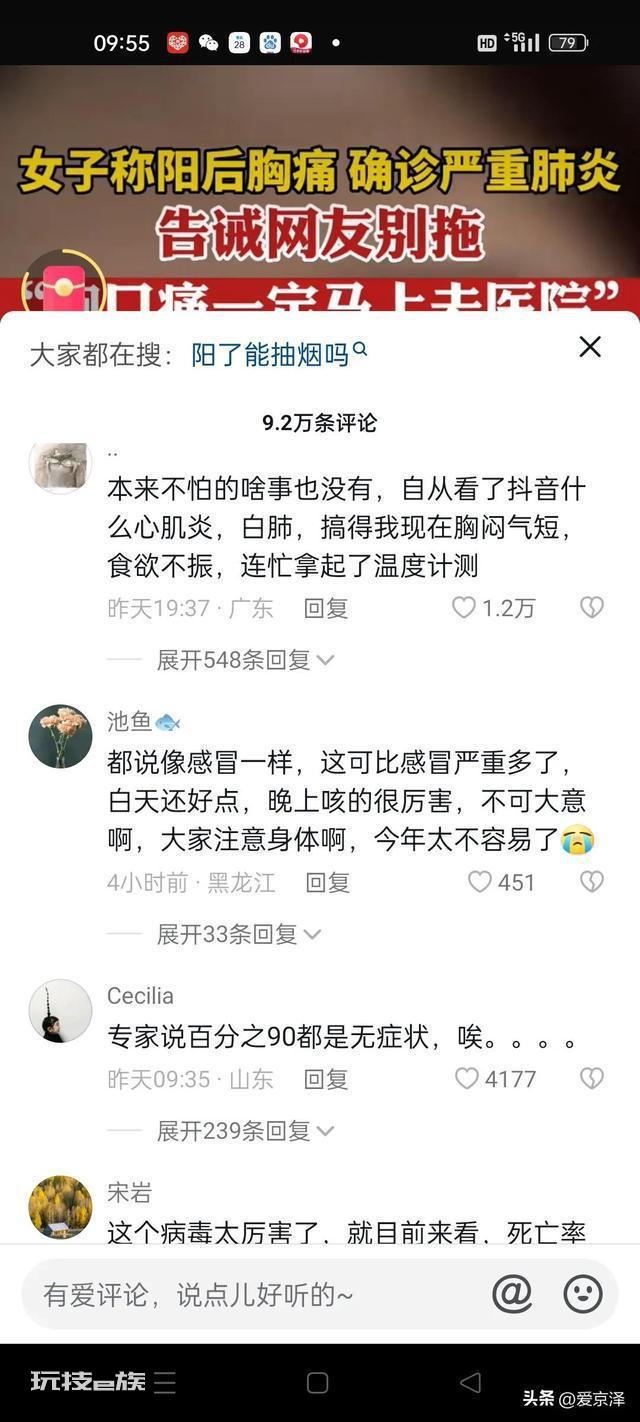Expand the 33 replies under 池鱼
Image resolution: width=640 pixels, height=1422 pixels.
point(239,934)
